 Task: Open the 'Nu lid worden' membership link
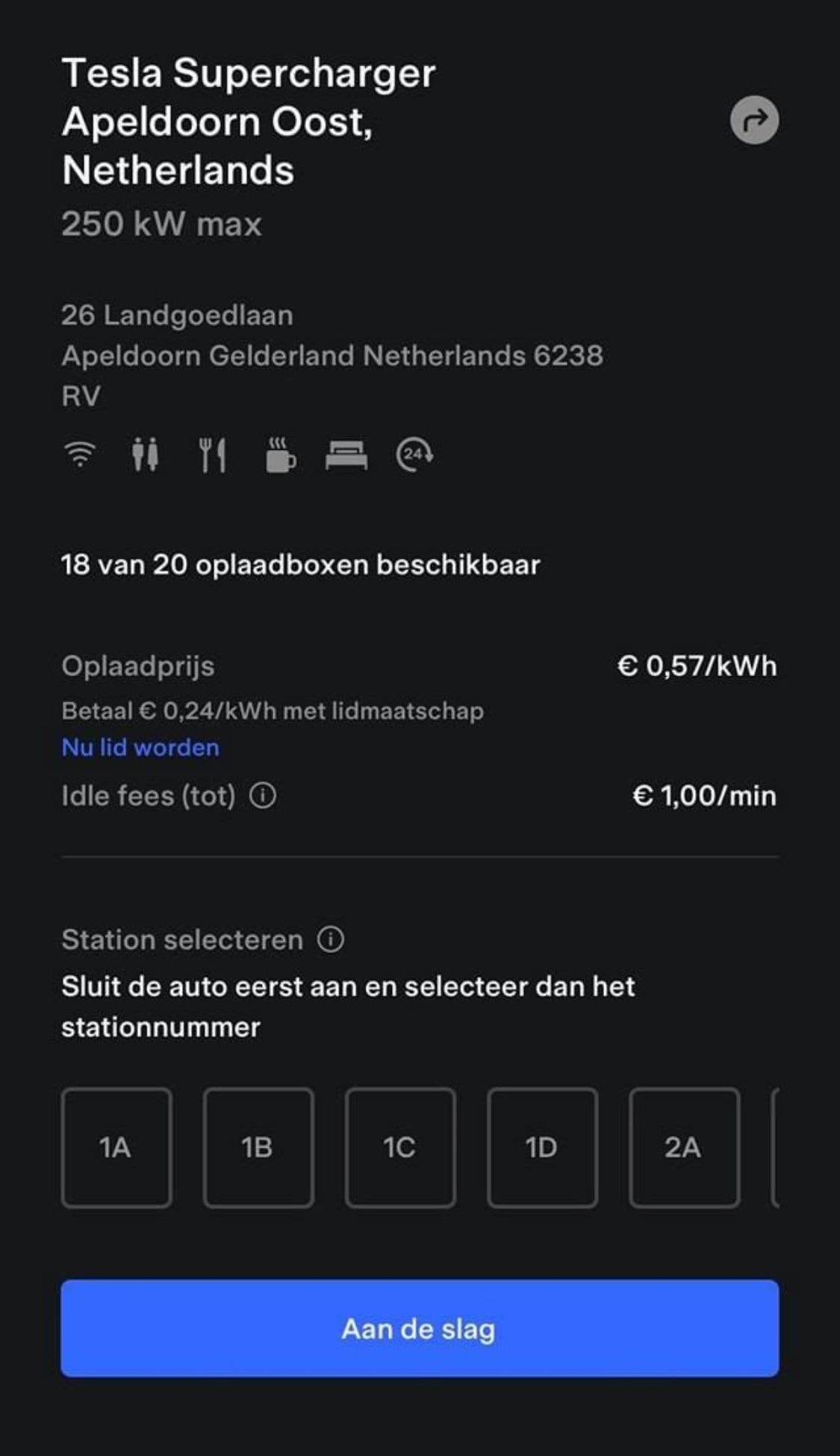click(140, 747)
